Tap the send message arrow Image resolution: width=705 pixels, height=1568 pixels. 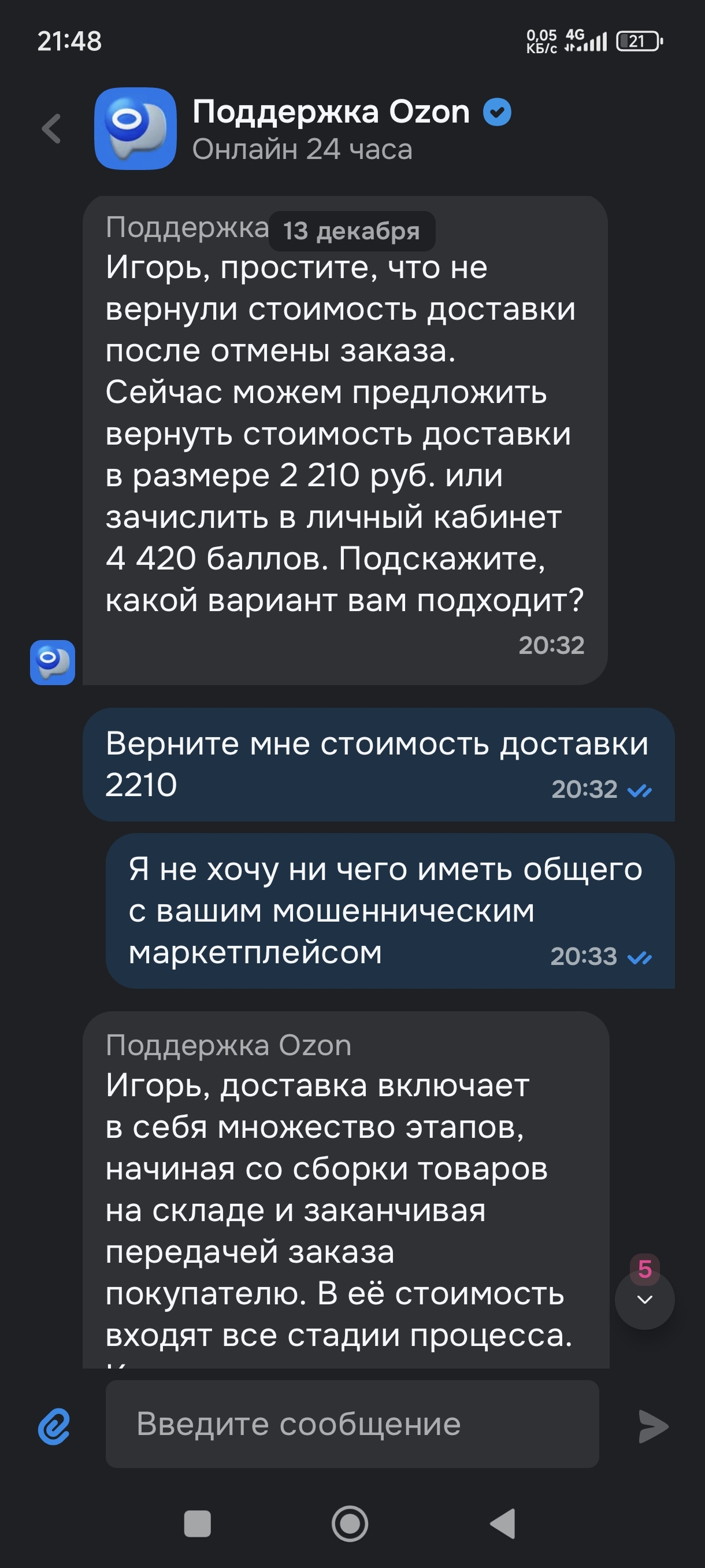(x=654, y=1426)
